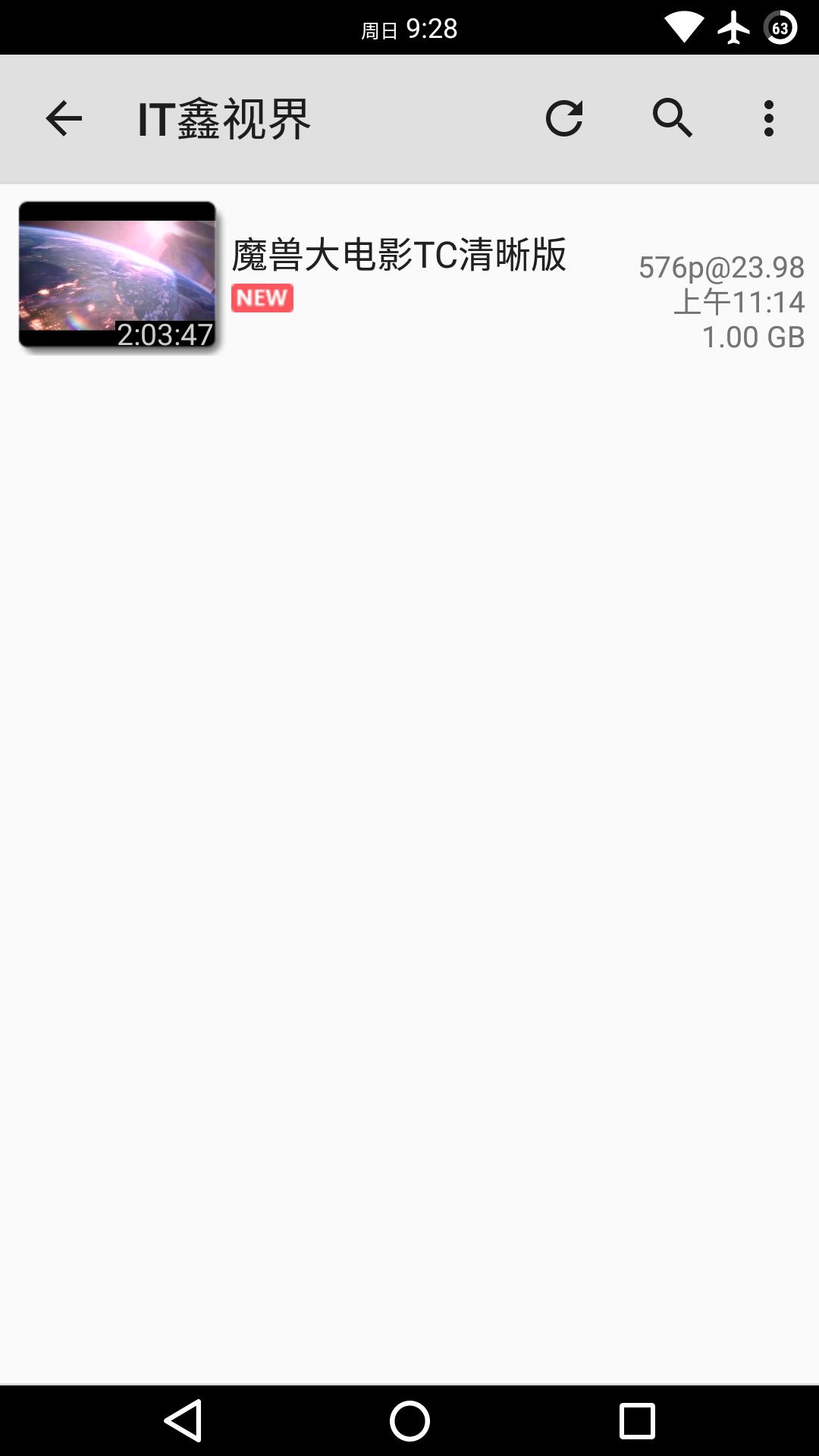Refresh the video list
Screen dimensions: 819x1456
[564, 119]
